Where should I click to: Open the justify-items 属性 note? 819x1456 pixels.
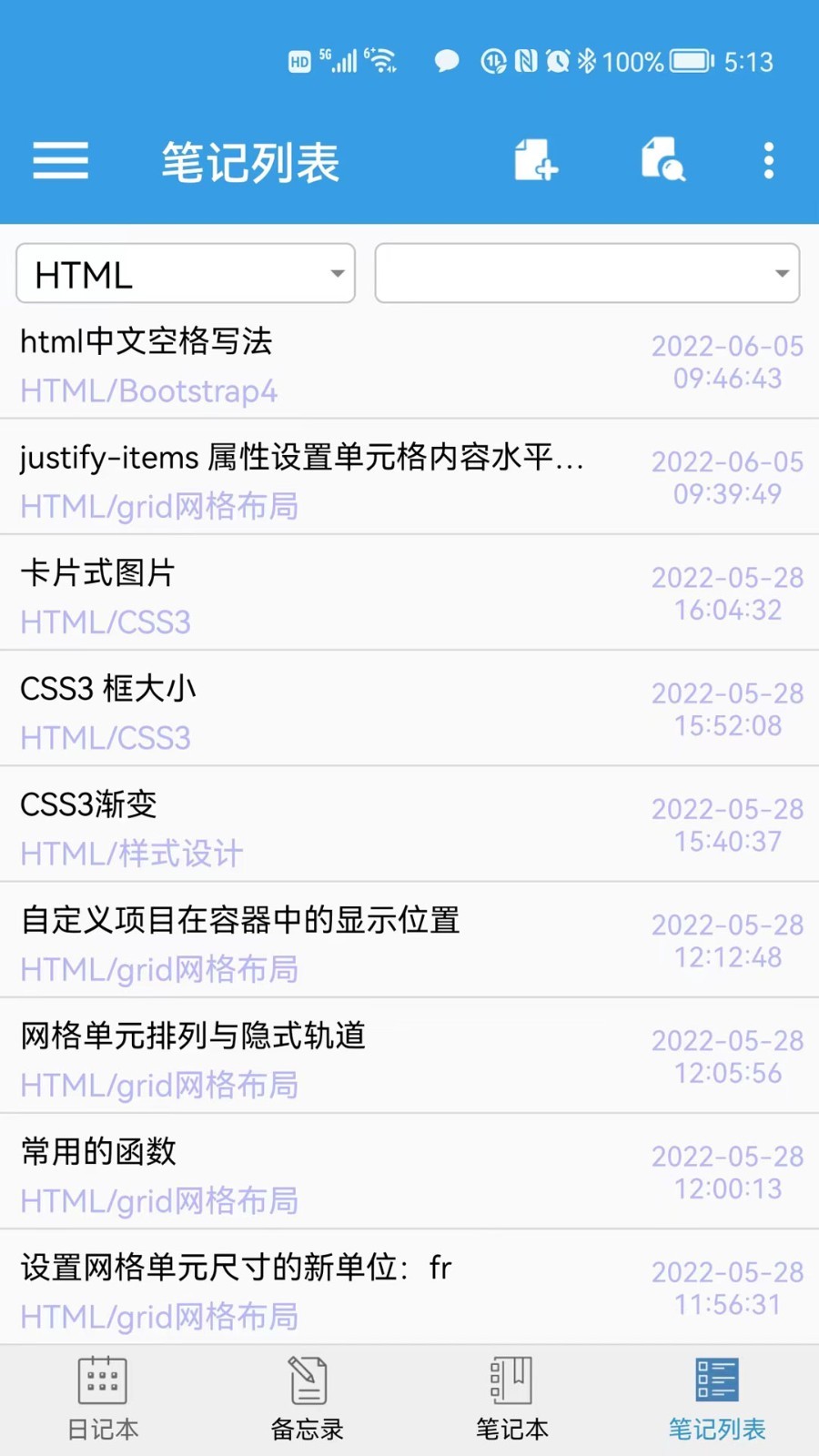[409, 478]
